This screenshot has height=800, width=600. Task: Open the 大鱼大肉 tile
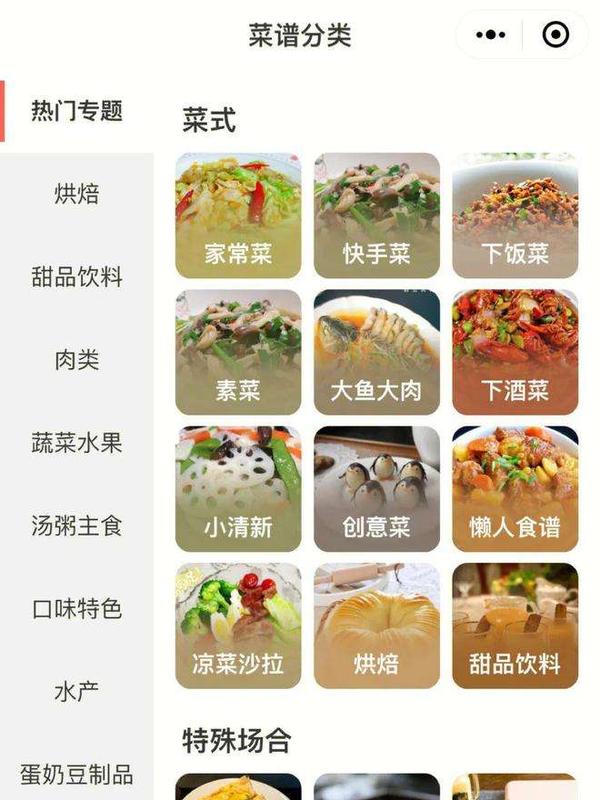click(x=377, y=352)
